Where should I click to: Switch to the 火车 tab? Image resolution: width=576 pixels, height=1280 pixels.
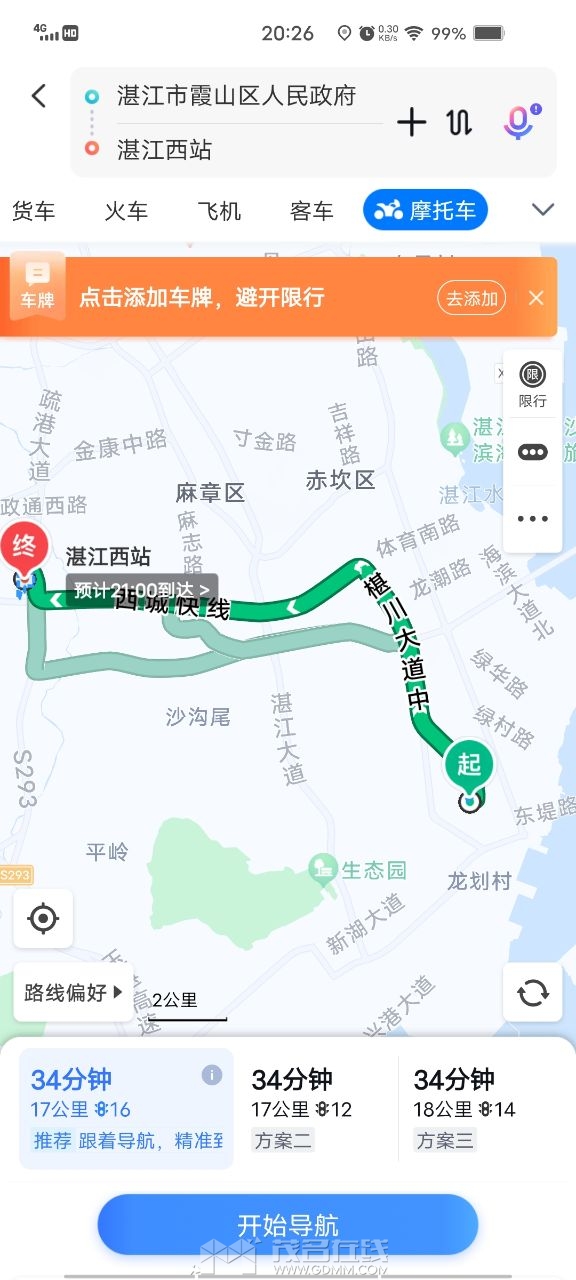pos(126,211)
